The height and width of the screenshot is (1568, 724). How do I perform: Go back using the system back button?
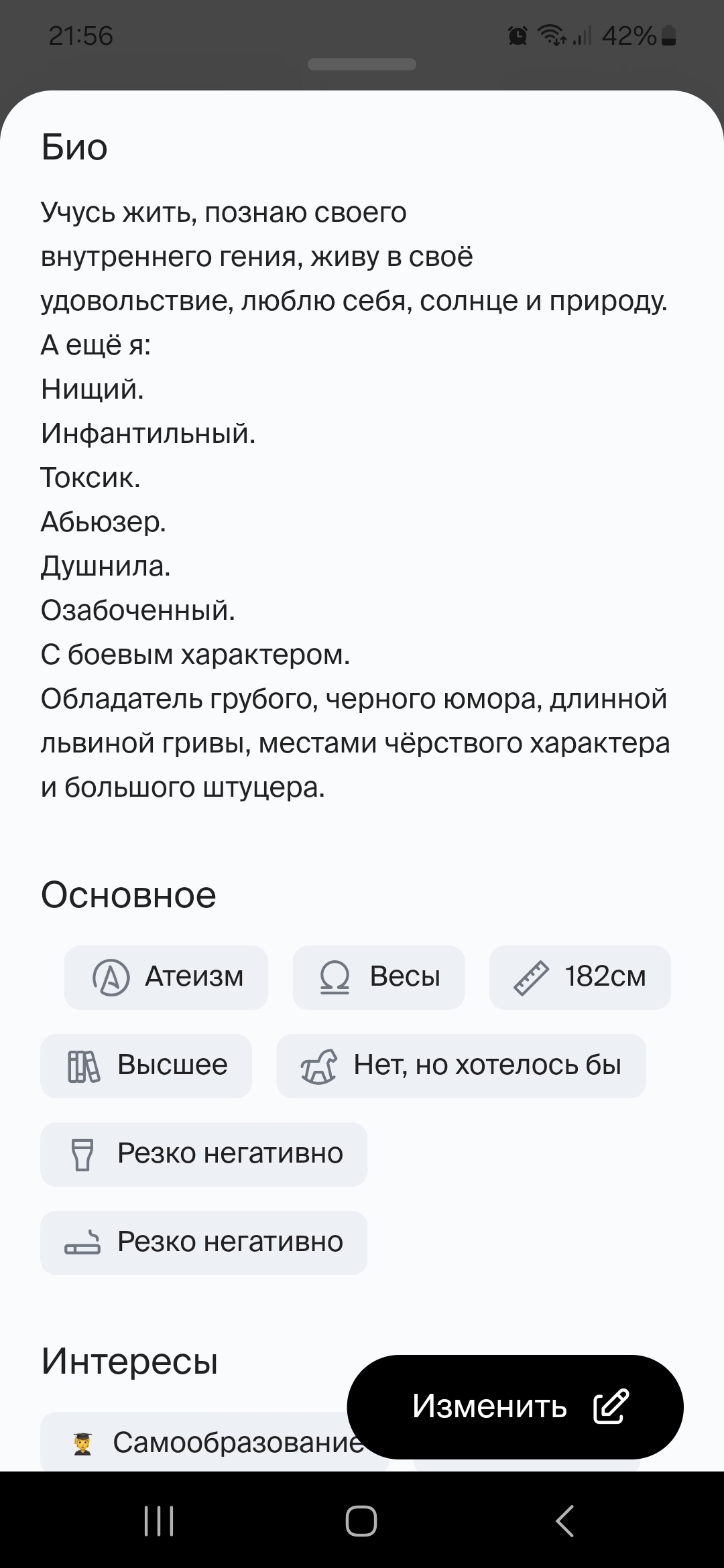coord(564,1520)
